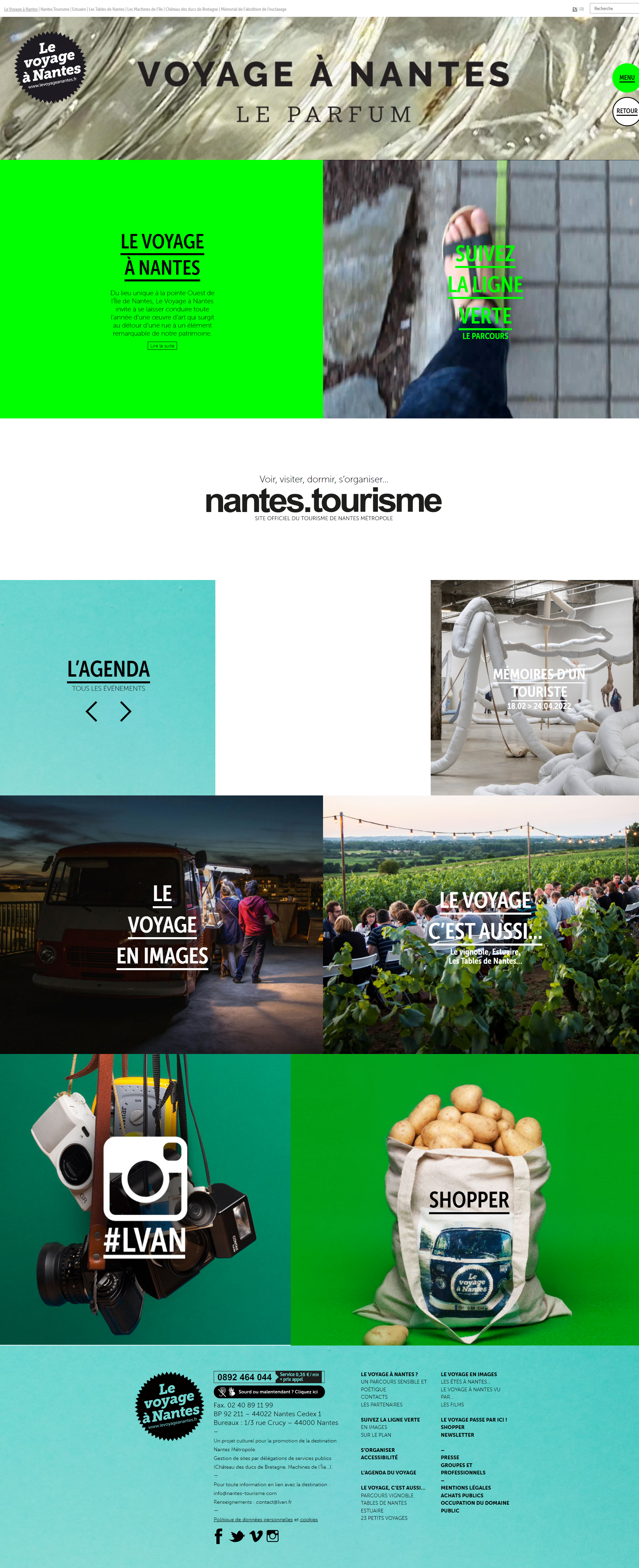
Task: Open the #LVAN Instagram tile
Action: [145, 1199]
